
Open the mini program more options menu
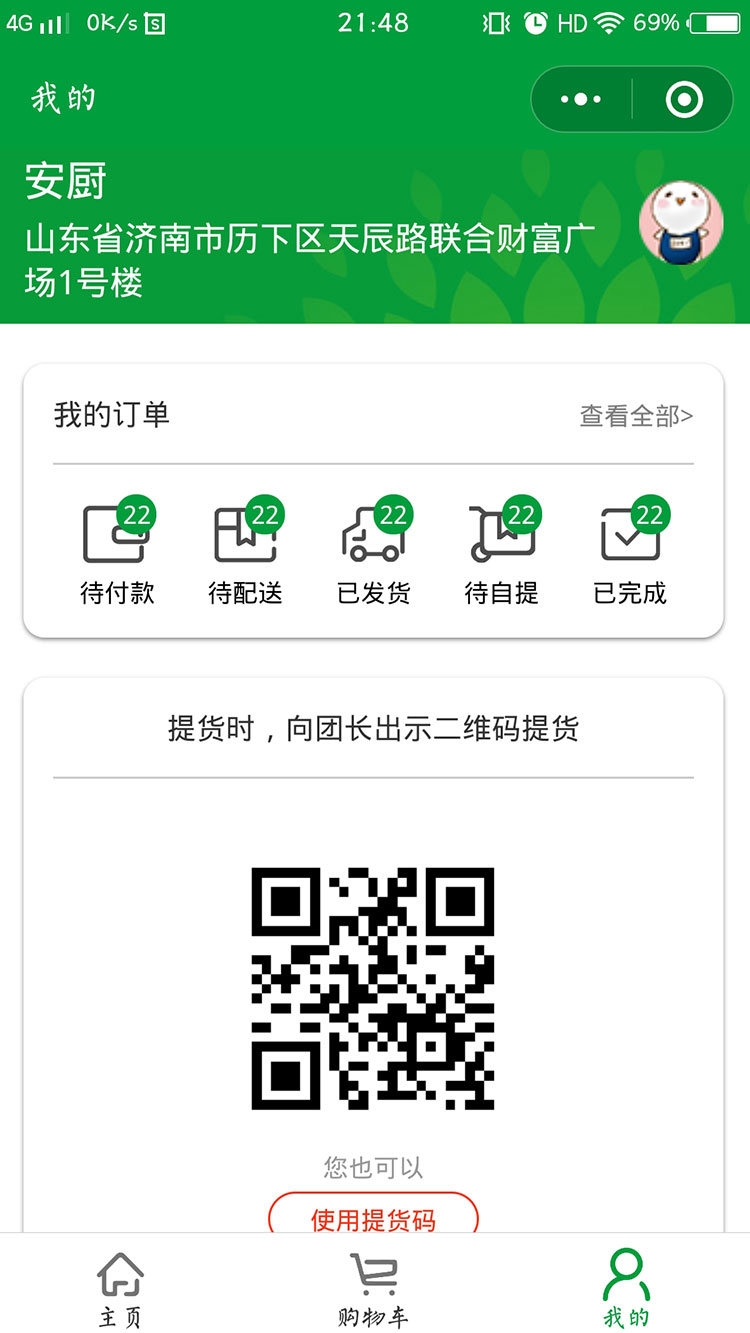(582, 99)
